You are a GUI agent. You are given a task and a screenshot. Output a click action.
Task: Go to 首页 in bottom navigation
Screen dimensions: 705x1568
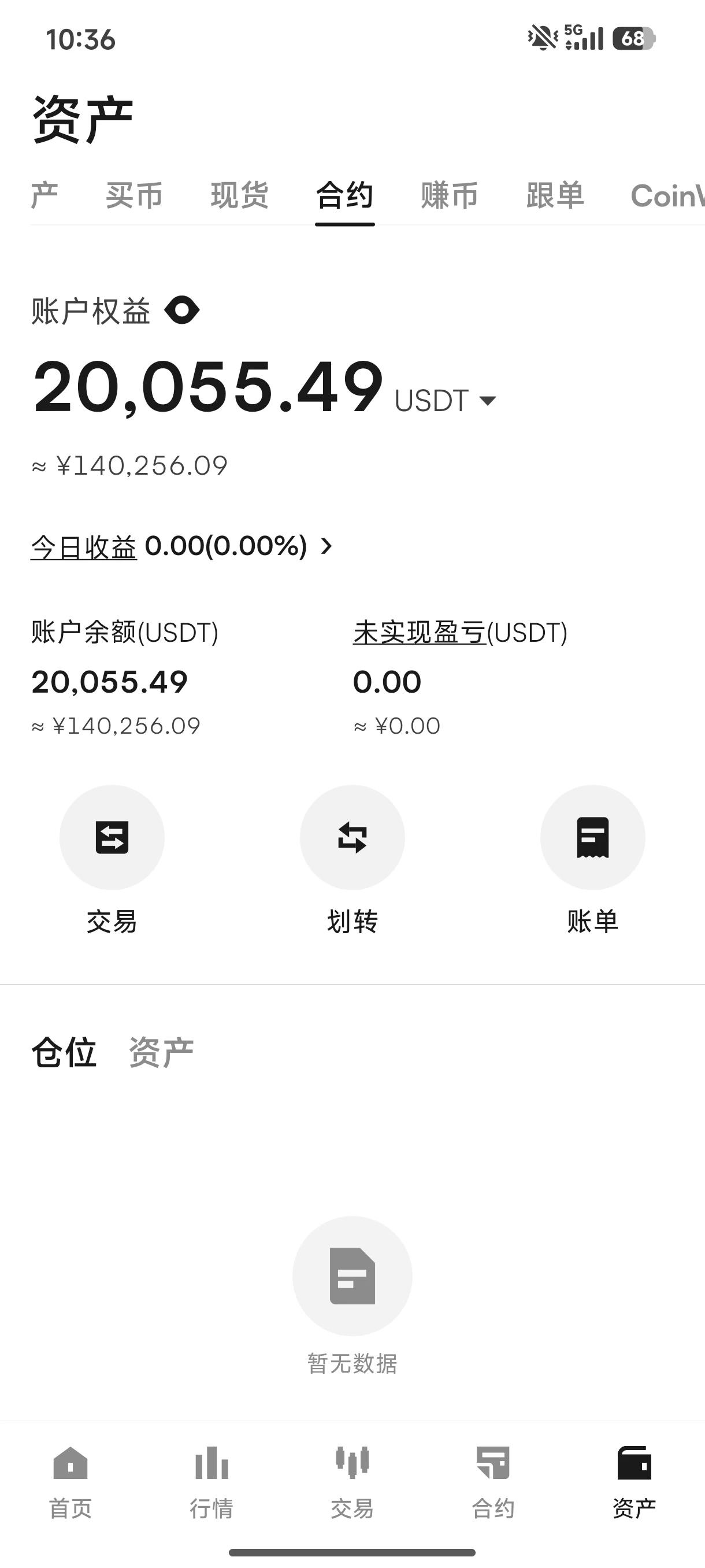click(70, 1483)
